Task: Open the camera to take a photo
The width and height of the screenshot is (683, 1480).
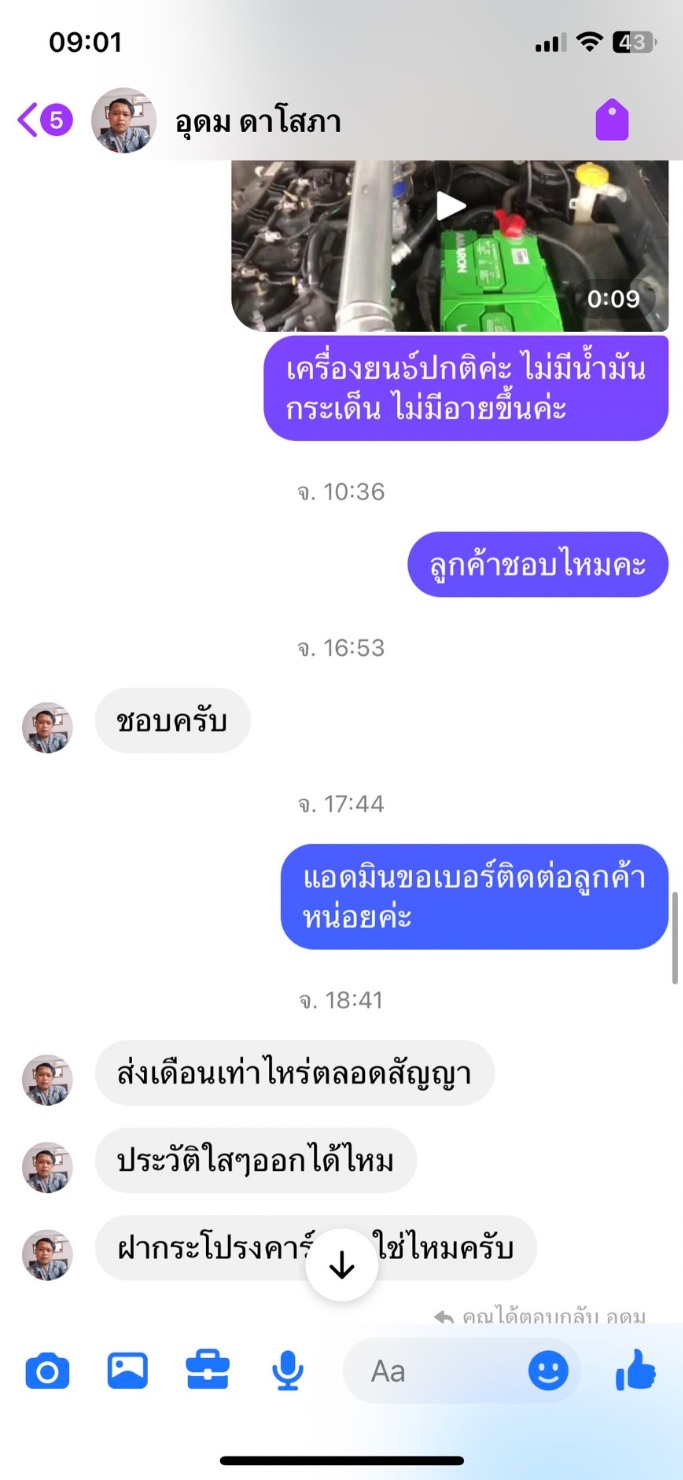Action: [x=47, y=1371]
